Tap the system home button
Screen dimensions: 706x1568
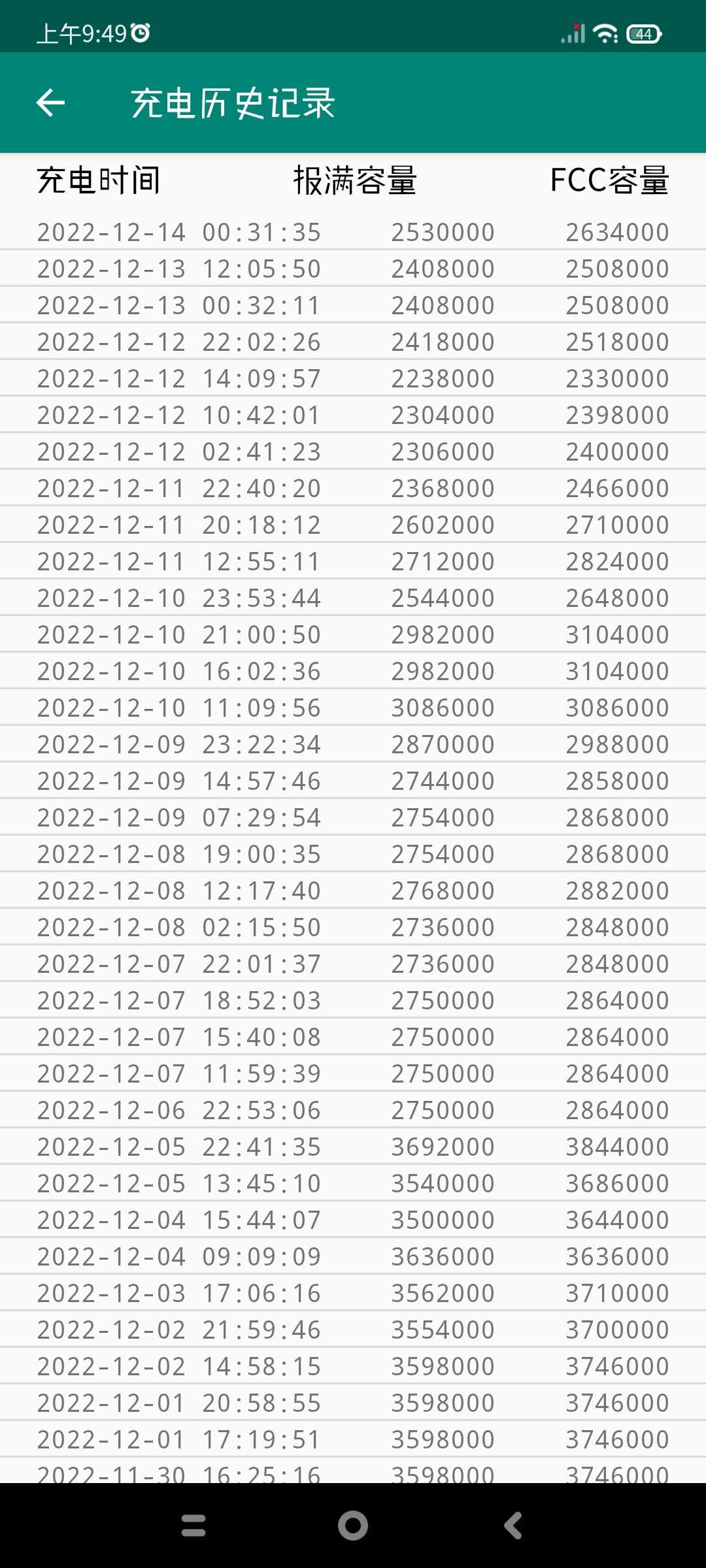pos(353,1526)
